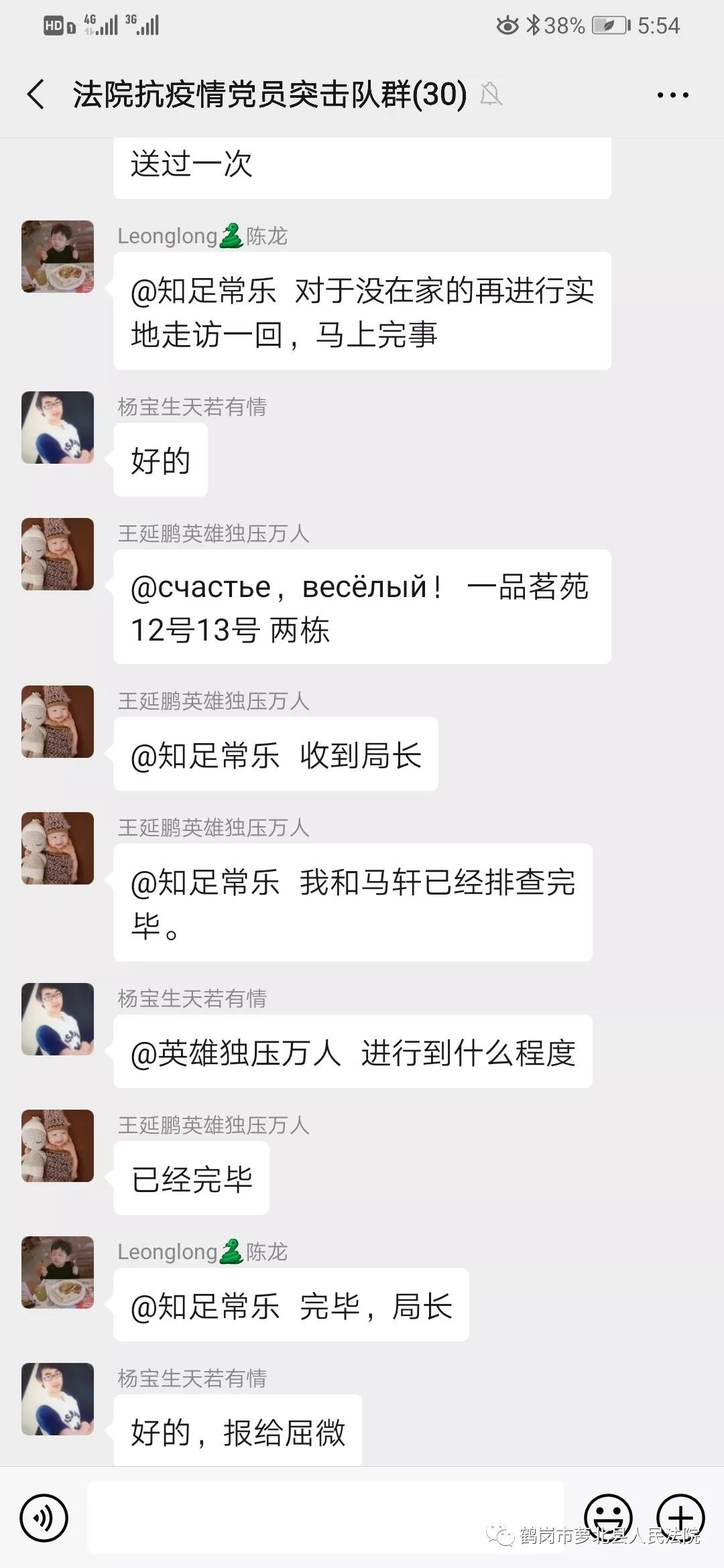724x1568 pixels.
Task: Switch to voice message input
Action: 44,1518
